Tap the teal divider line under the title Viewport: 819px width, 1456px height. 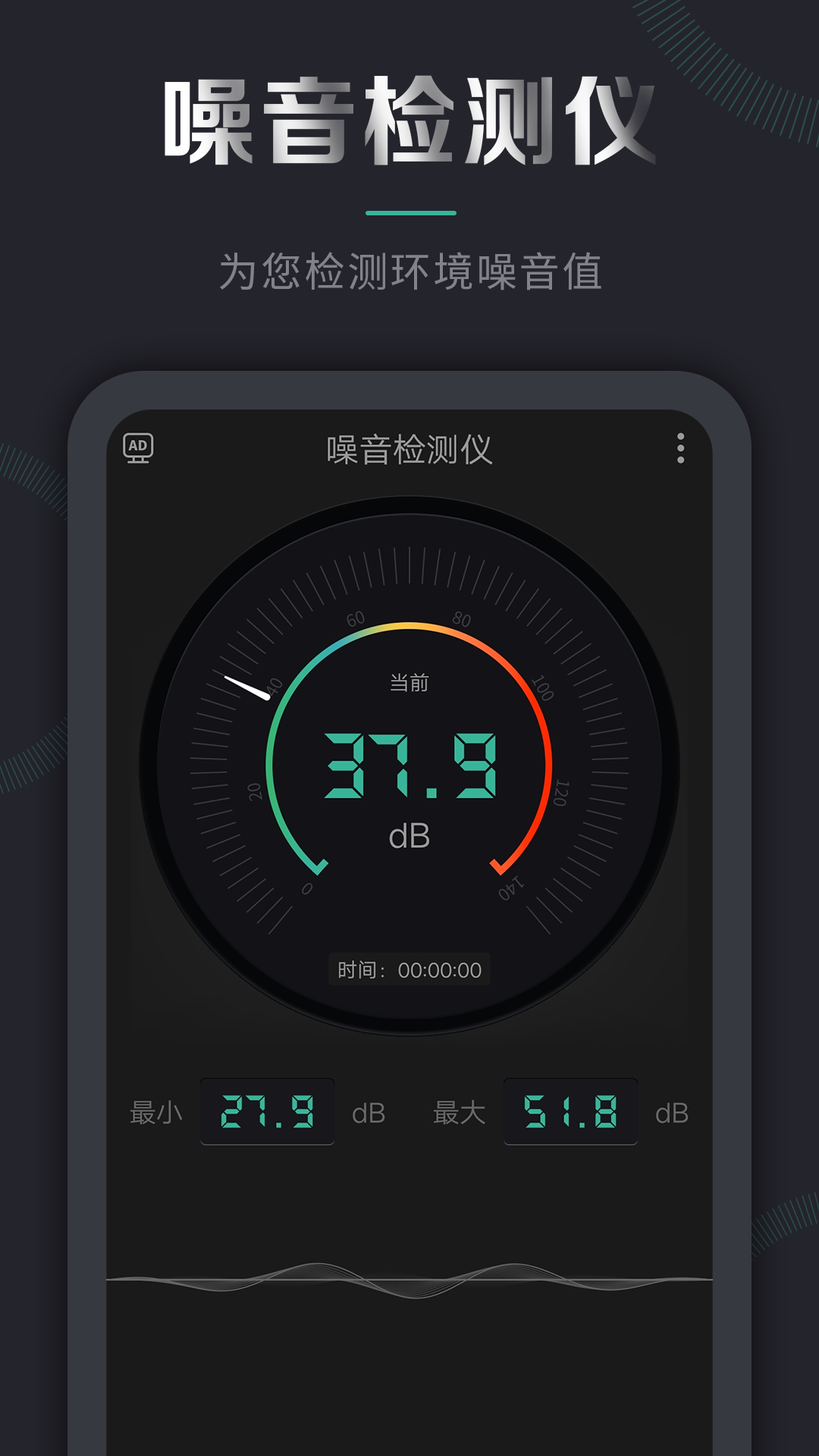coord(409,213)
